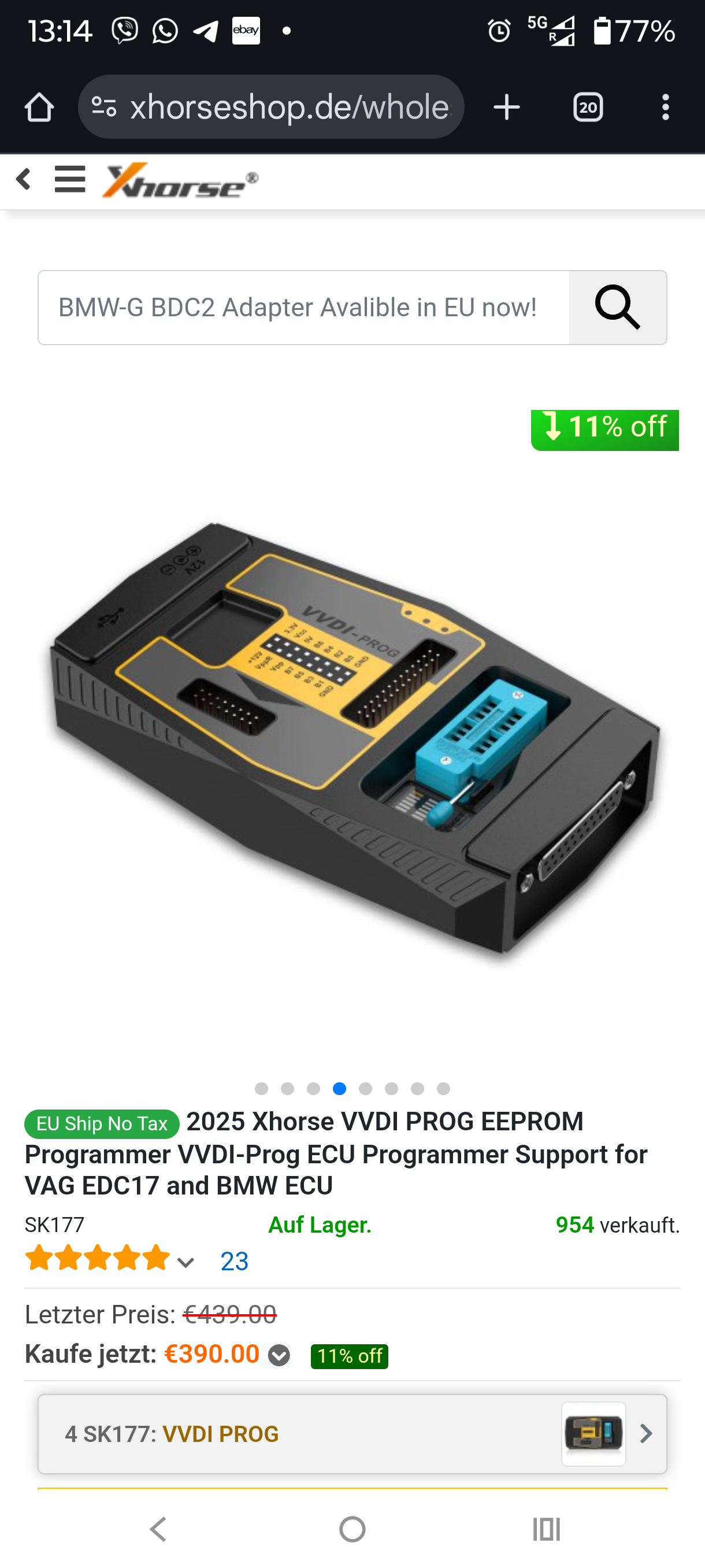Tap the magnifier search button
705x1568 pixels.
(617, 308)
